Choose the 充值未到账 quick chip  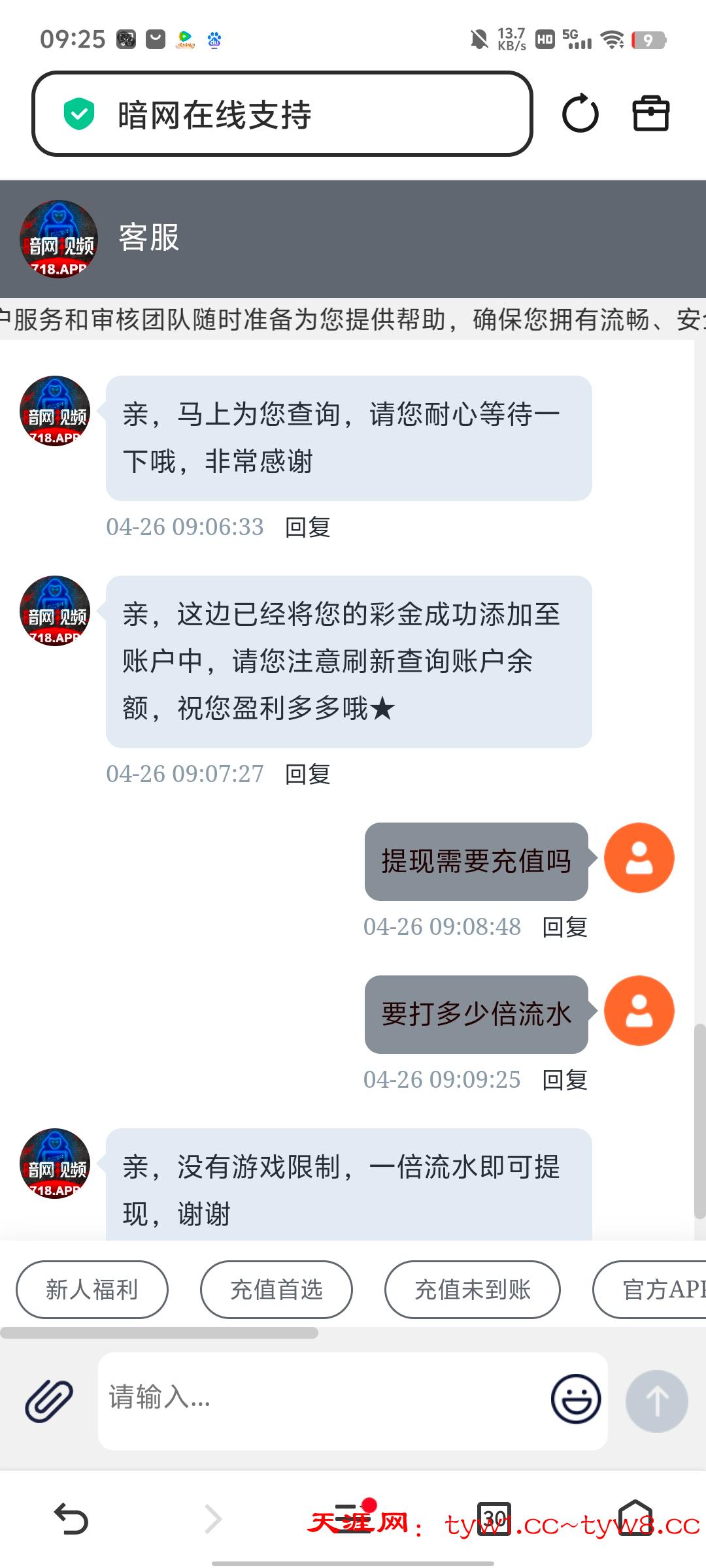473,1290
